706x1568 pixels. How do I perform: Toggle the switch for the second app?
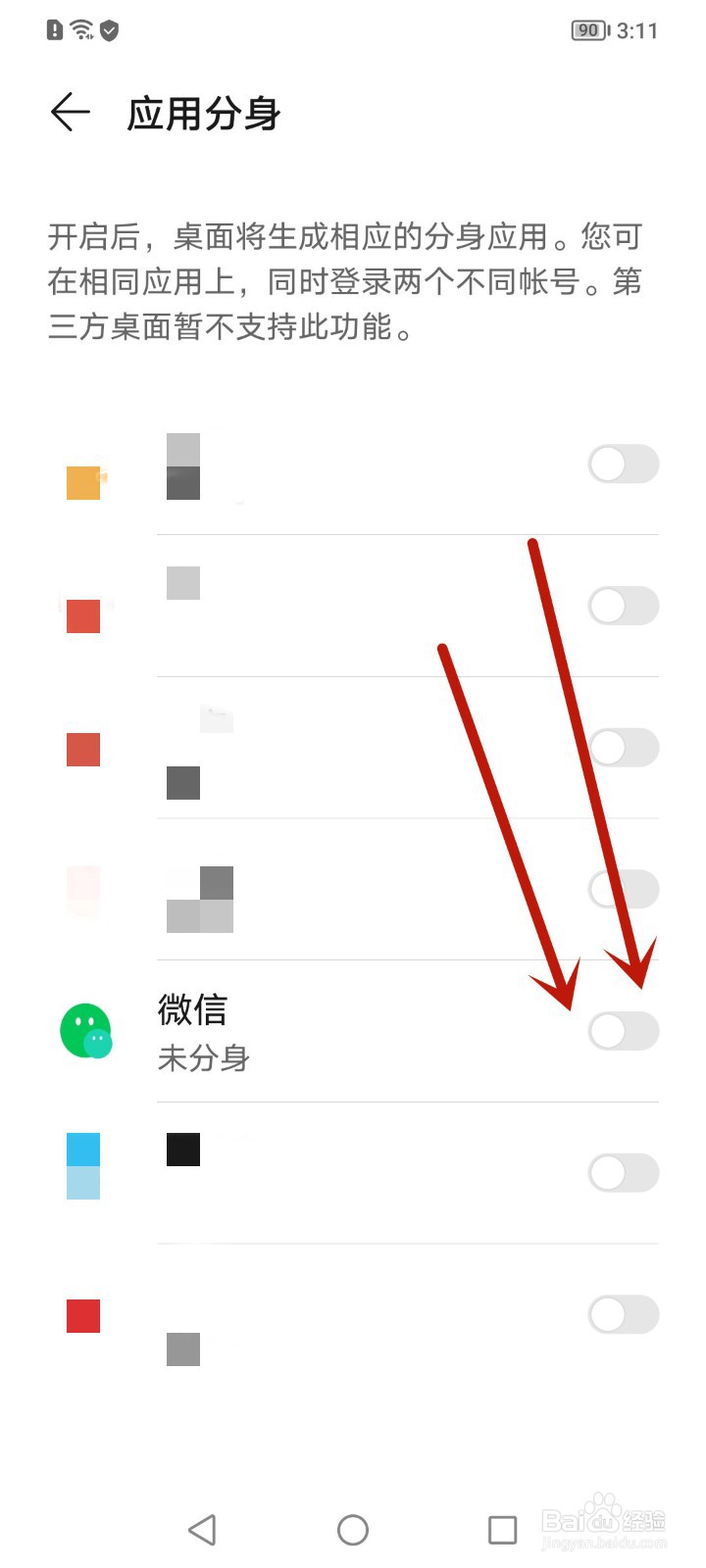(x=624, y=606)
